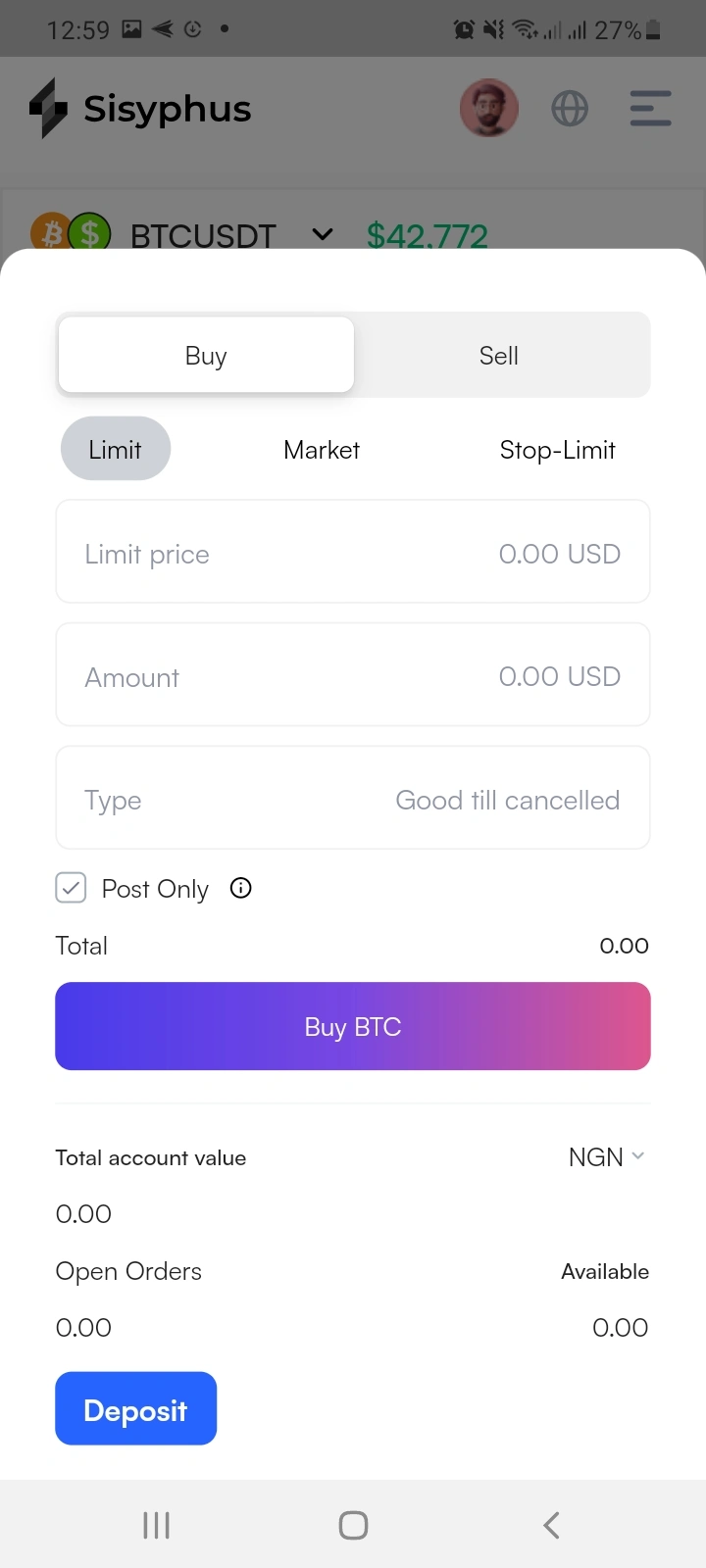Switch to the Sell tab

499,356
